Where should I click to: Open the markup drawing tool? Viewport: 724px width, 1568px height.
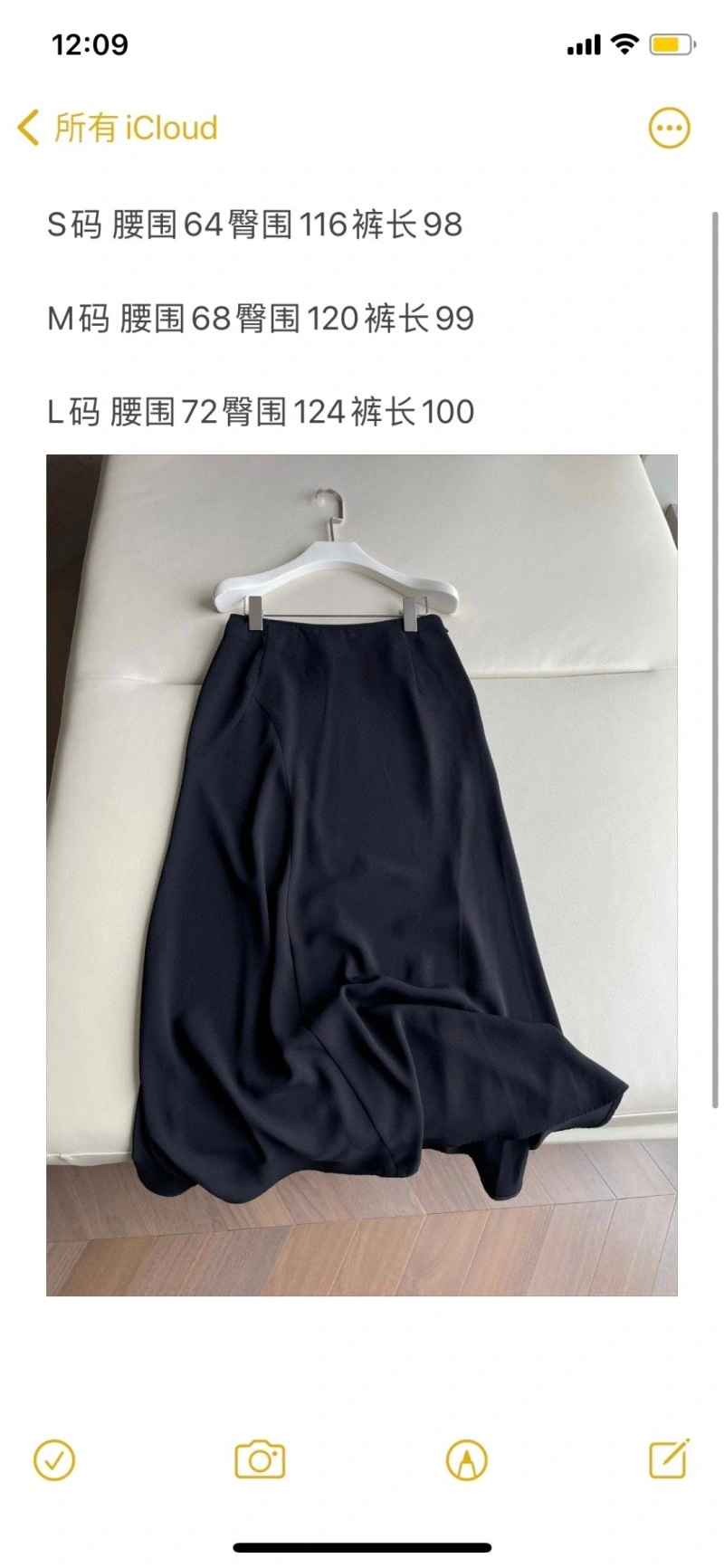tap(466, 1459)
